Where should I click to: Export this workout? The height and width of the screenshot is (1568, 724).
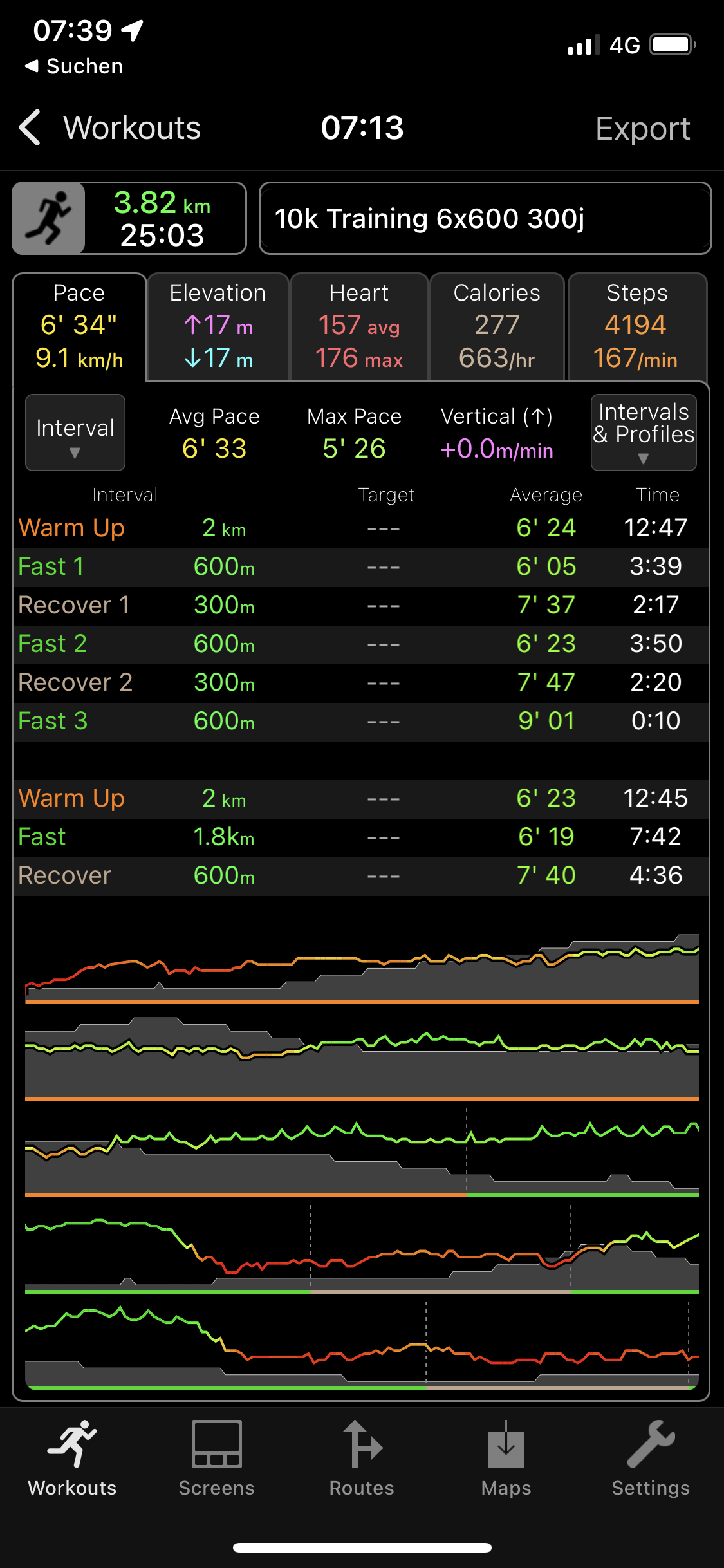tap(642, 128)
